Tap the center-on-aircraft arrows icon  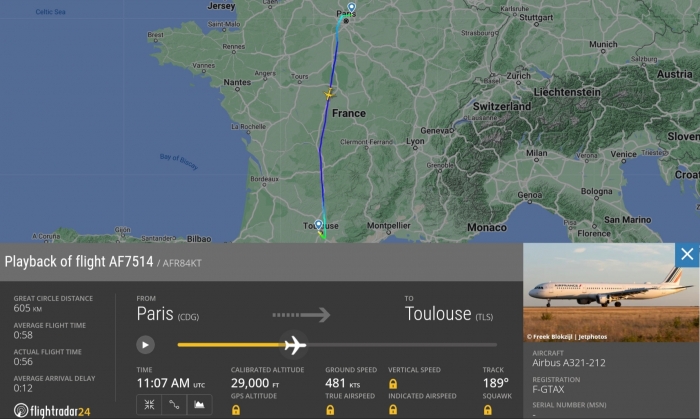148,404
